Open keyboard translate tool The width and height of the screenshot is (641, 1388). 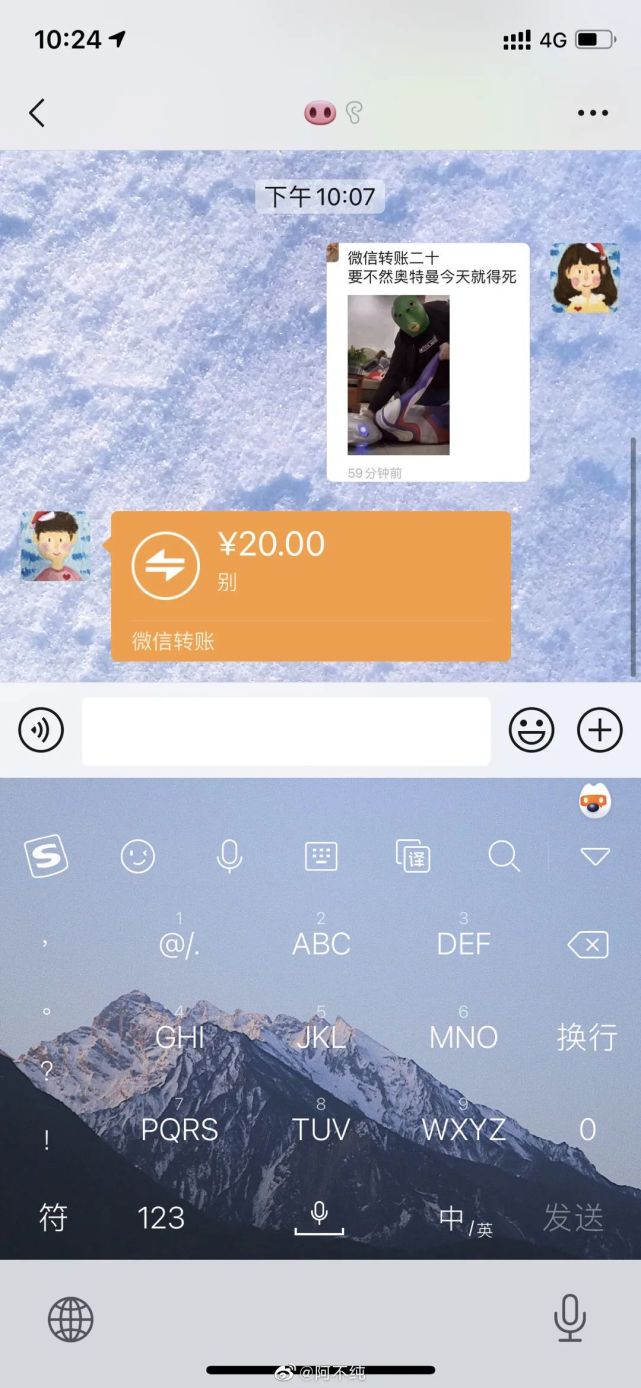412,856
